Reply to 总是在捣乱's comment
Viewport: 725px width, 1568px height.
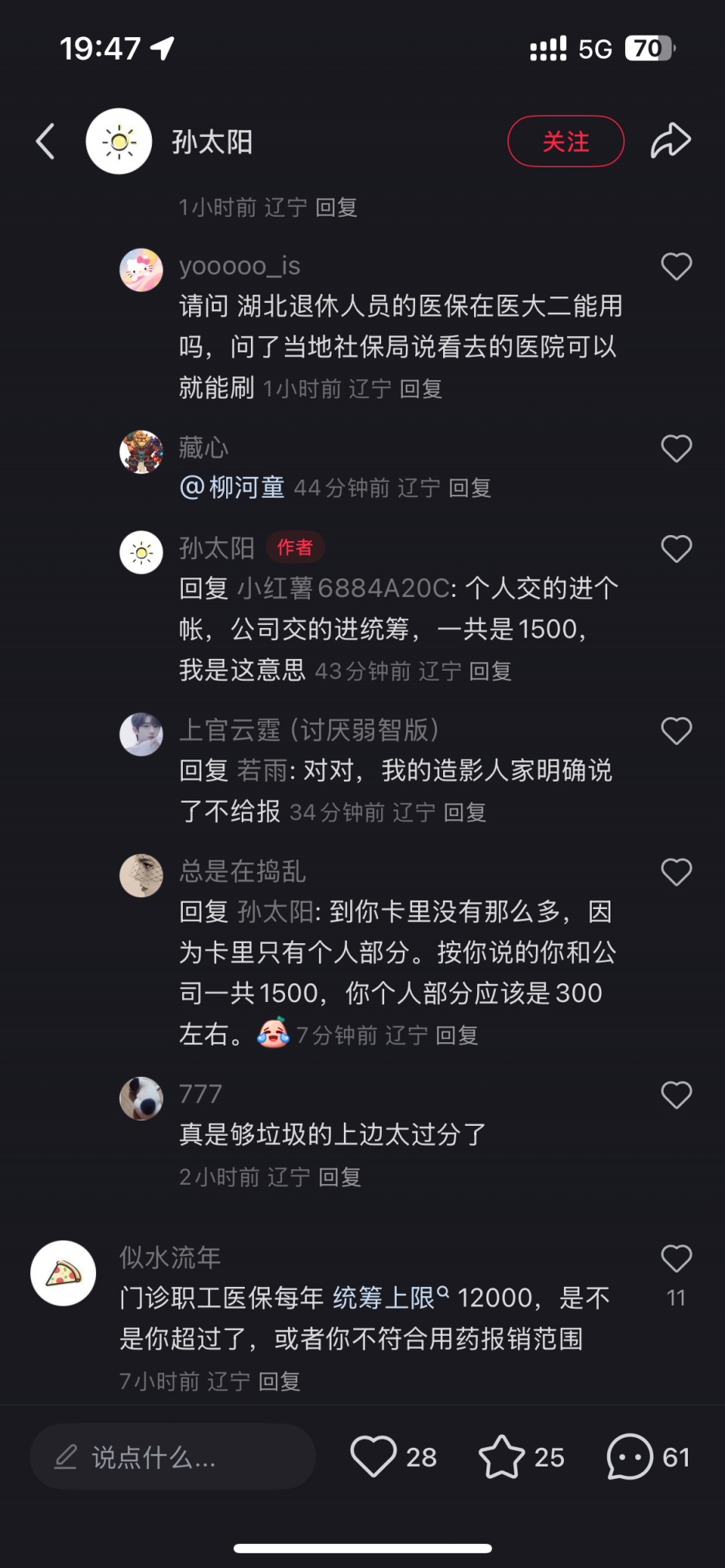456,1035
